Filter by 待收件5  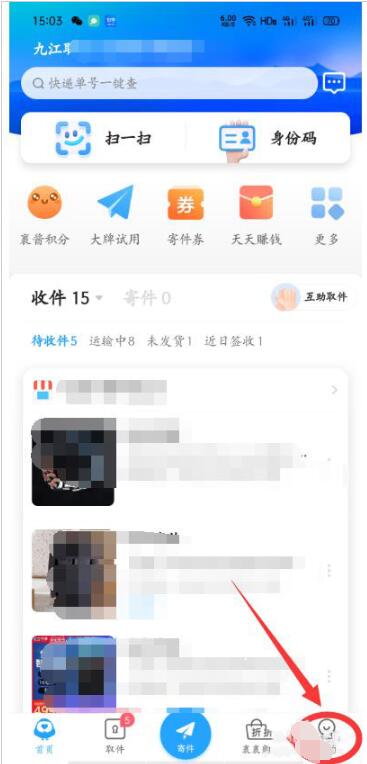click(55, 341)
